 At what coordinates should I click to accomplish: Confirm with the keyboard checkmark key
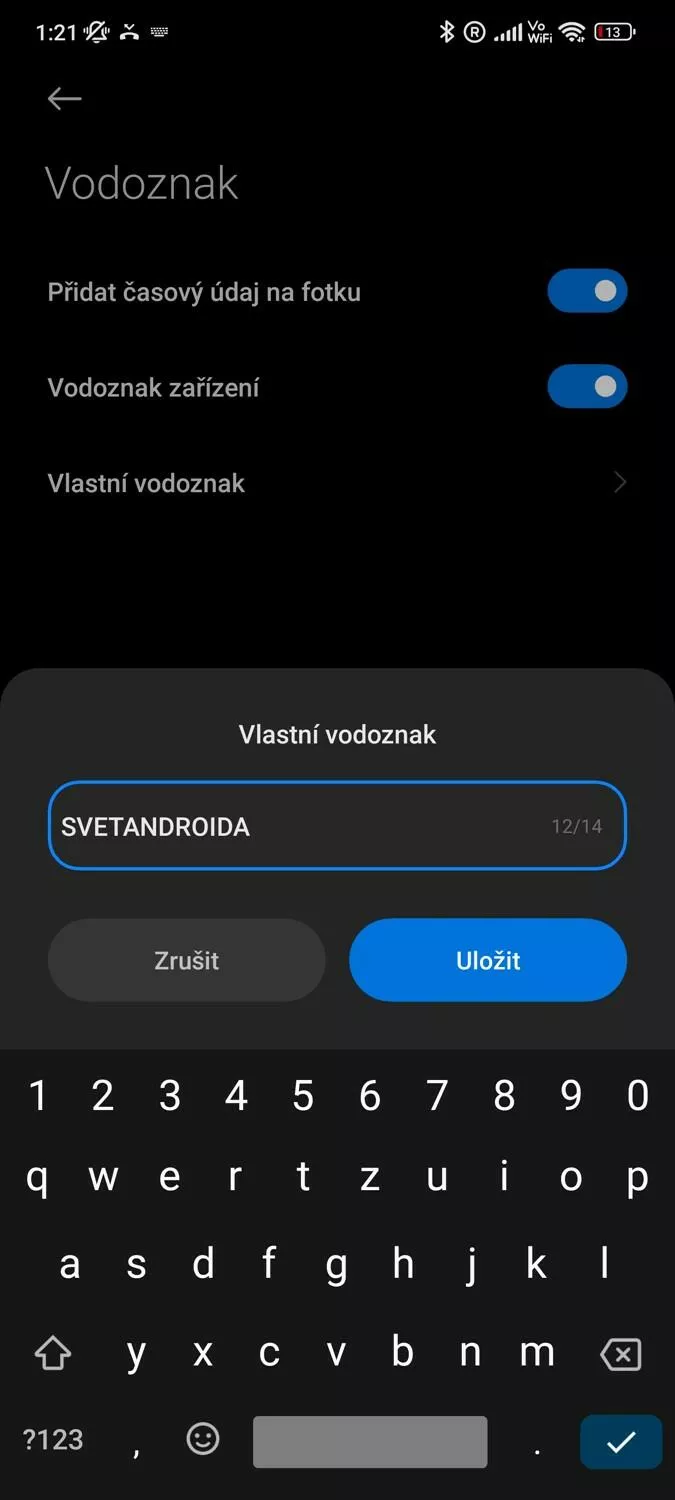[x=621, y=1441]
